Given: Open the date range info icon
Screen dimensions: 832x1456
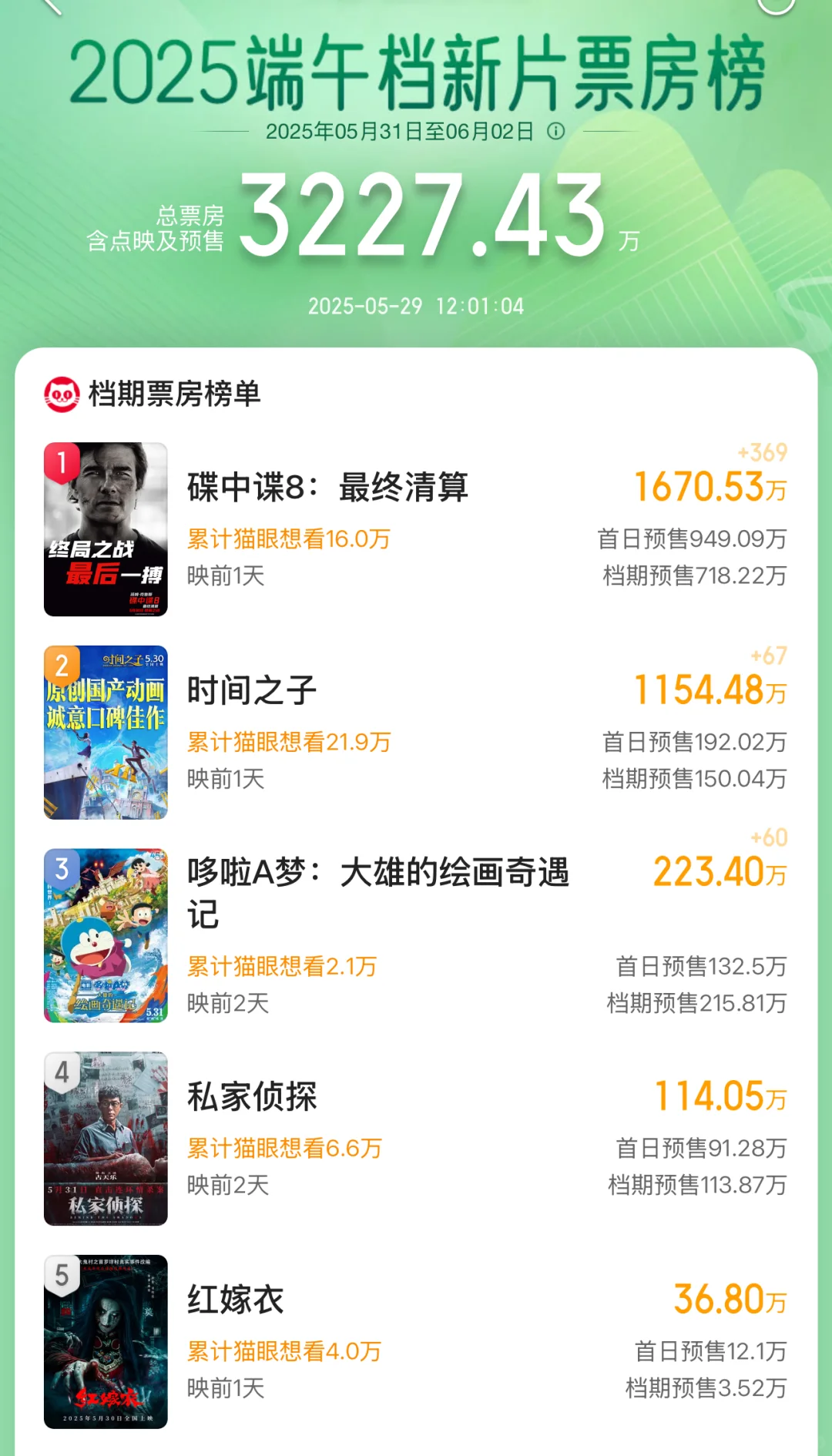Looking at the screenshot, I should (x=555, y=131).
